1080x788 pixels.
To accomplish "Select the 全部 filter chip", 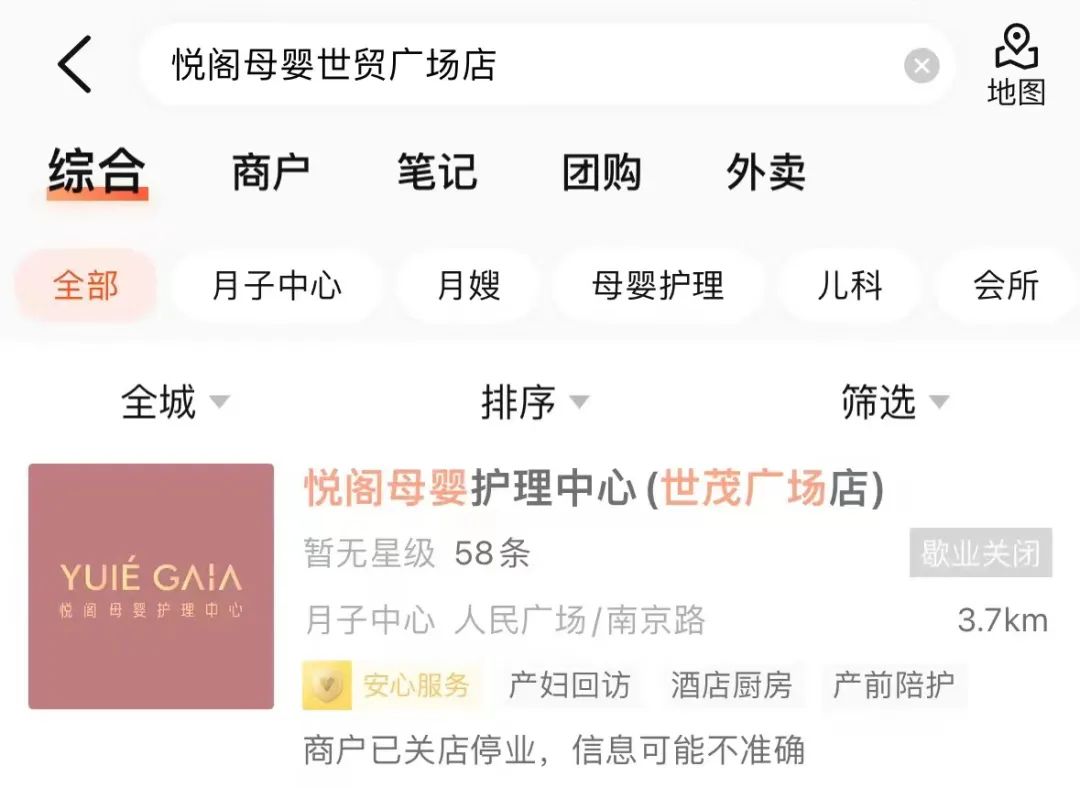I will pyautogui.click(x=86, y=286).
